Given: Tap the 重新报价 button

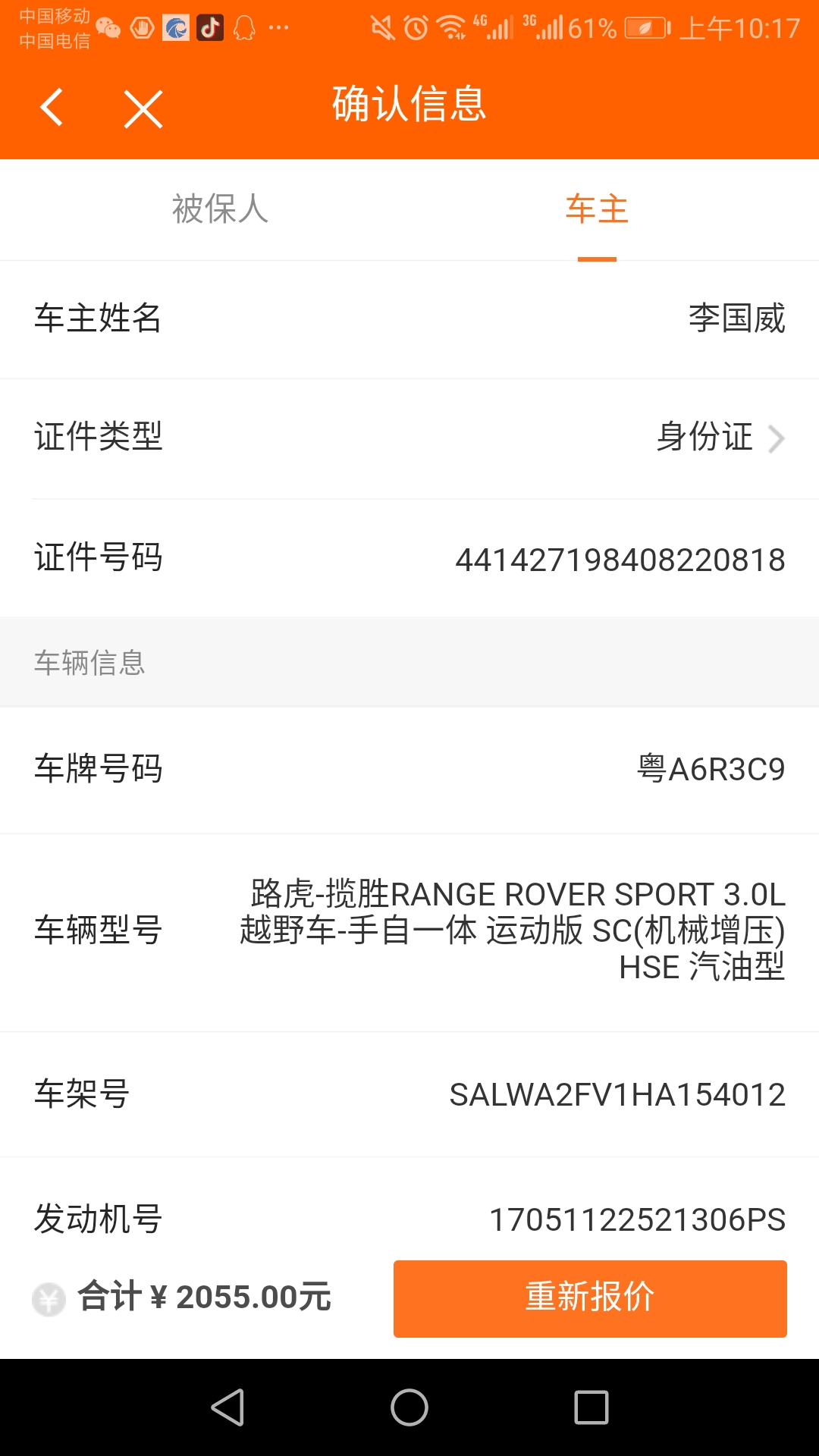Looking at the screenshot, I should (x=590, y=1298).
